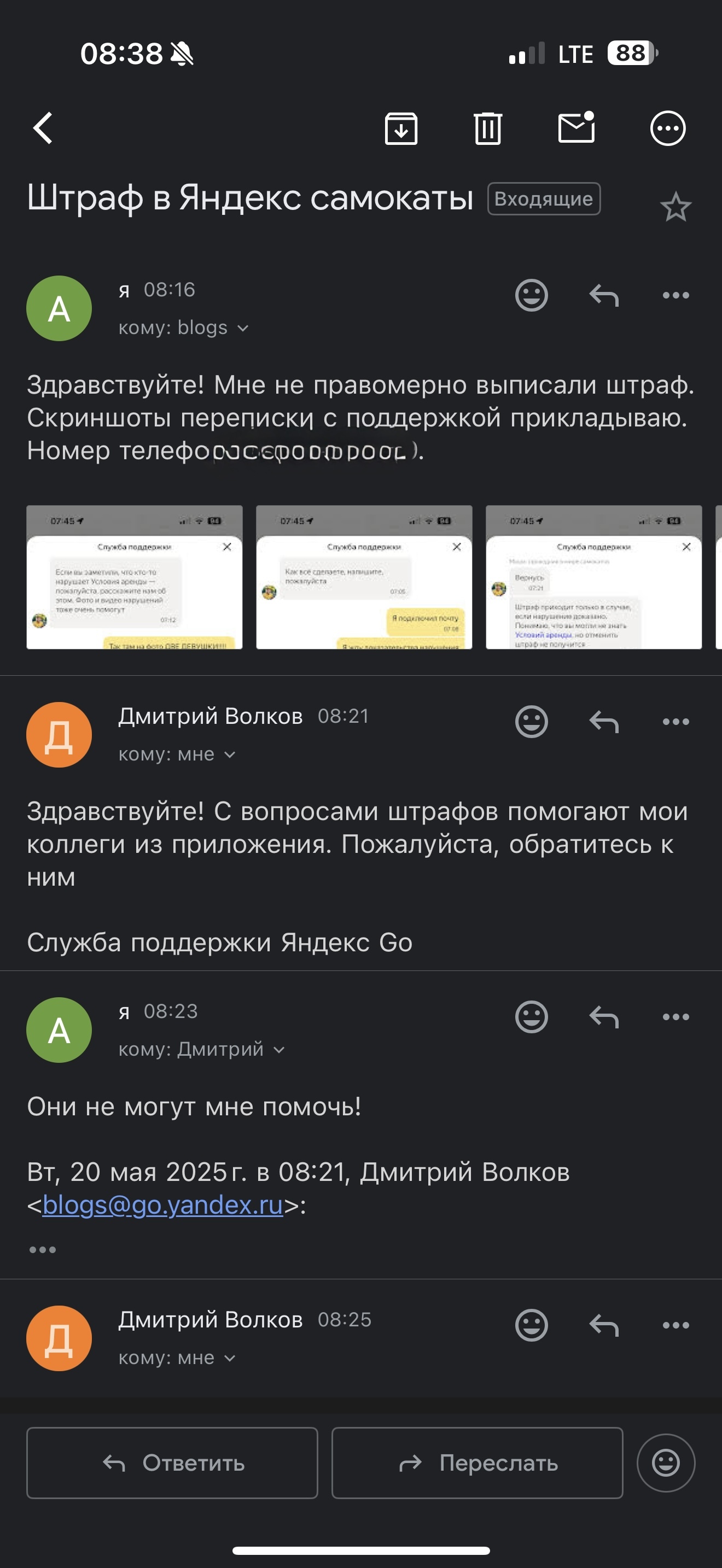
Task: Open emoji reactions next to Переслать
Action: tap(665, 1462)
